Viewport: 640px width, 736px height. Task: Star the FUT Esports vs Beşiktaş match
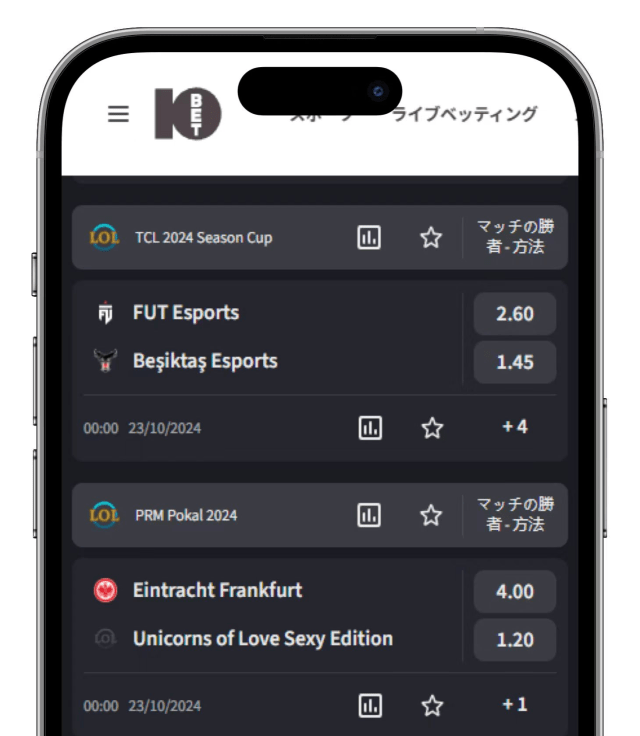coord(431,428)
